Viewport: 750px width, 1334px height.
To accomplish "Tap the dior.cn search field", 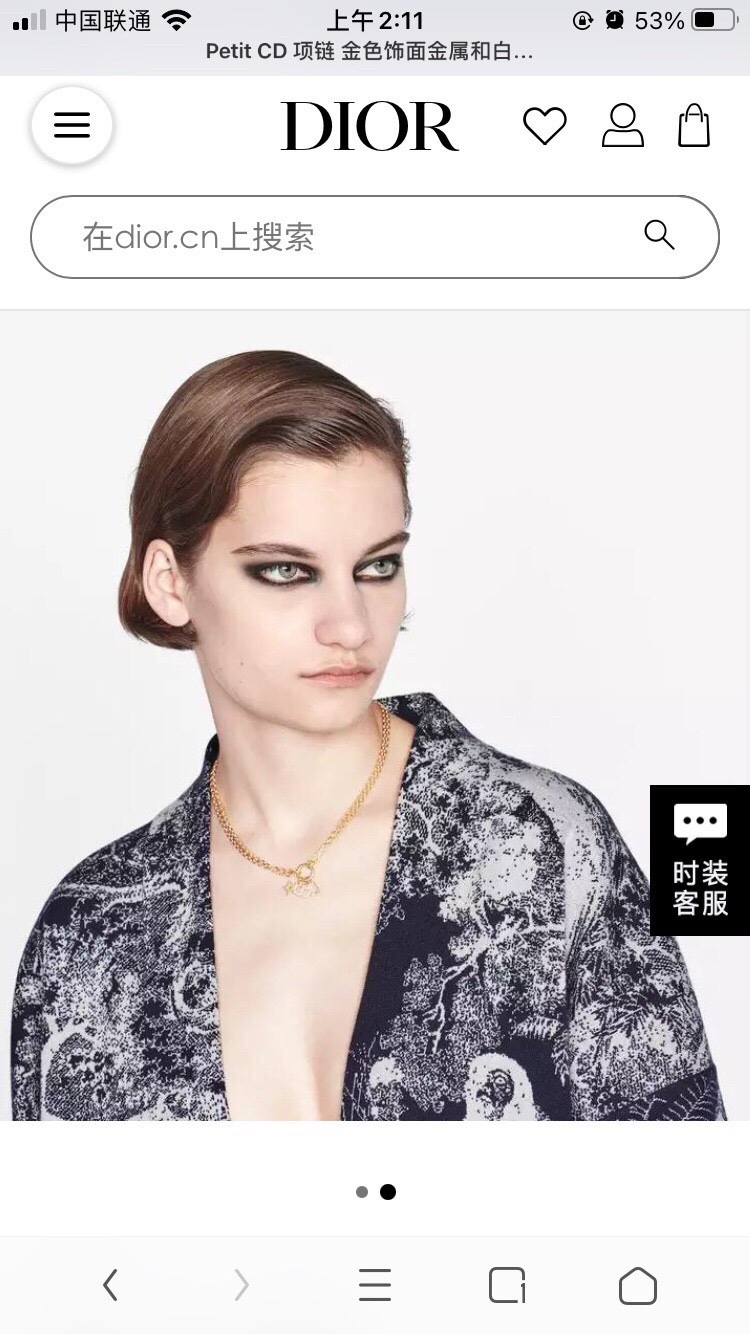I will click(340, 237).
